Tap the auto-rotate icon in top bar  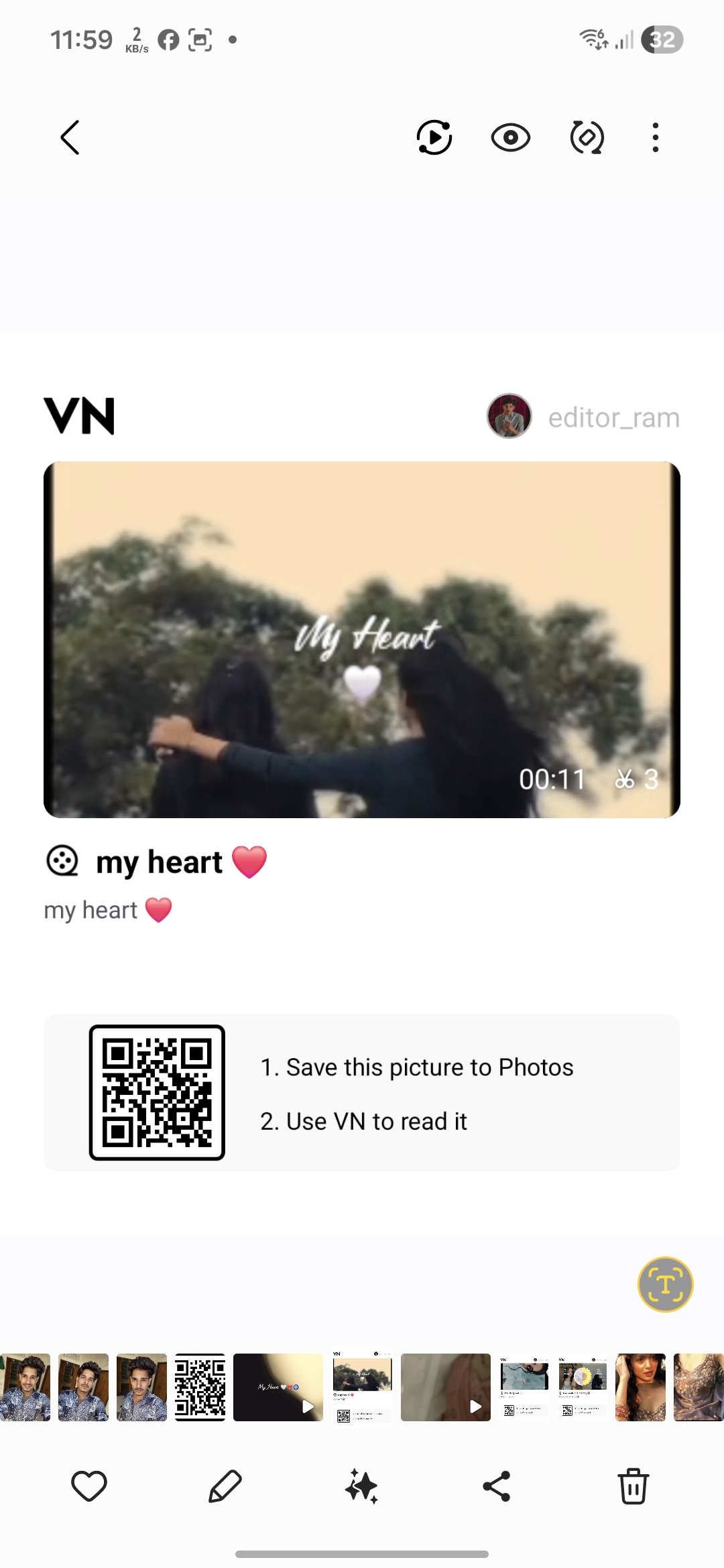(587, 138)
